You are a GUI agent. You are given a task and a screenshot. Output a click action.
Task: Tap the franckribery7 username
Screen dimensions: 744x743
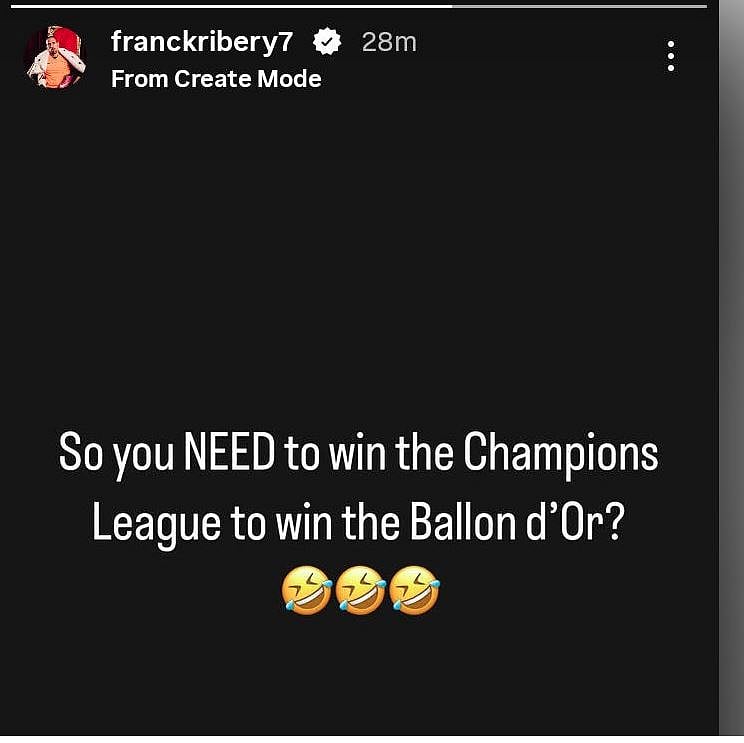[202, 42]
